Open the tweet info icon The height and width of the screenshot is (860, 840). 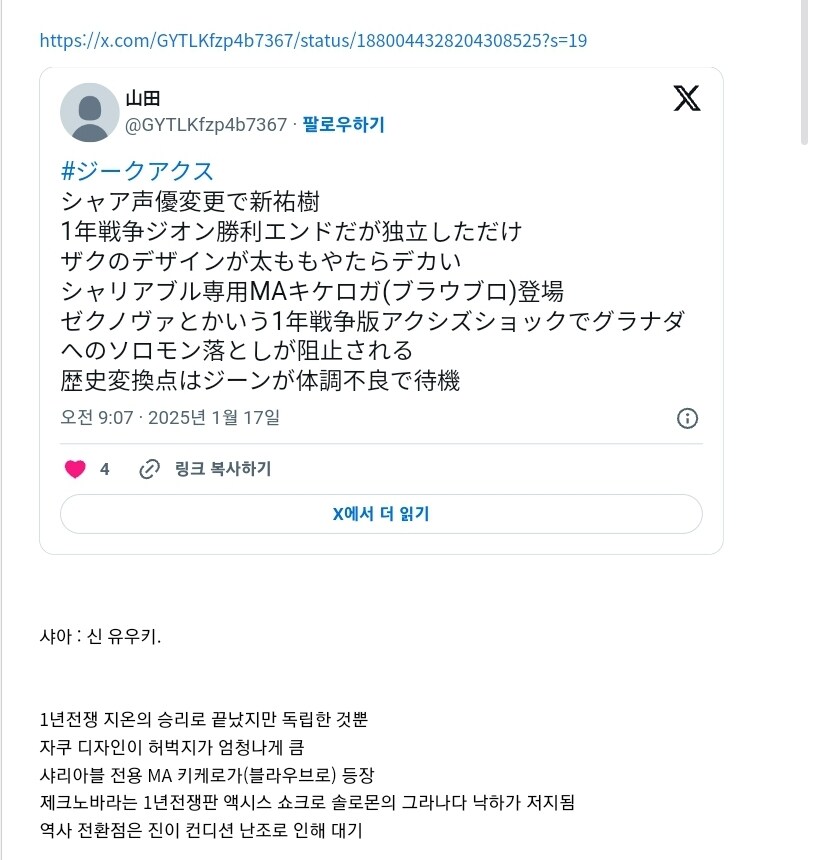coord(687,418)
